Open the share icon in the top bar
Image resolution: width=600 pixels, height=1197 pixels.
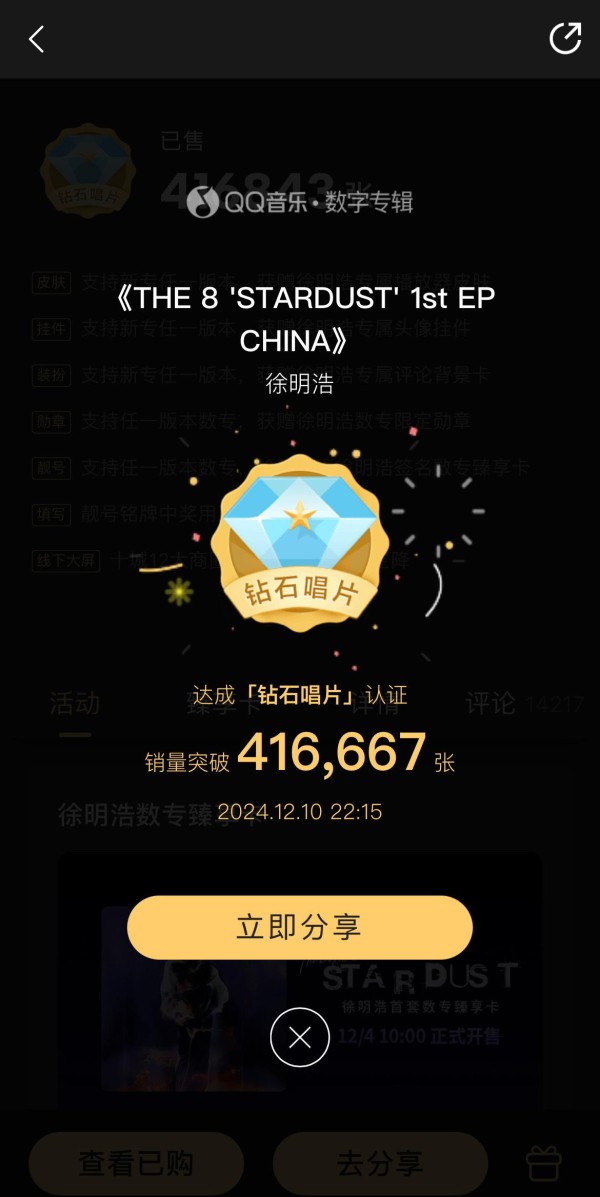tap(565, 39)
